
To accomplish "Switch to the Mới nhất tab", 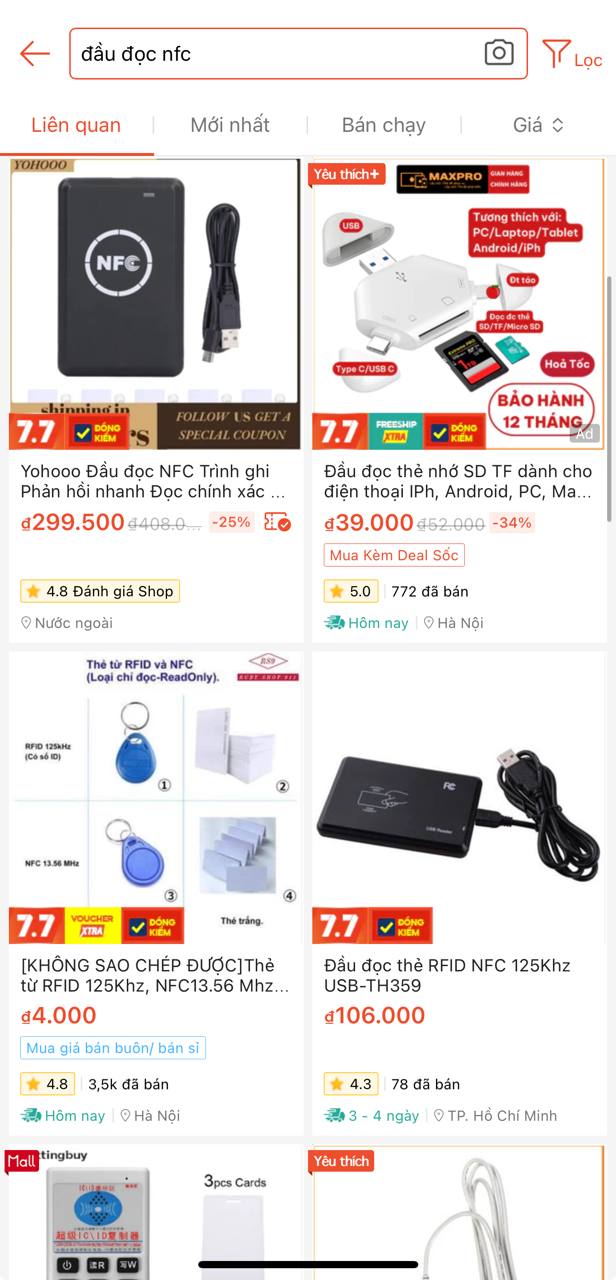I will 230,125.
